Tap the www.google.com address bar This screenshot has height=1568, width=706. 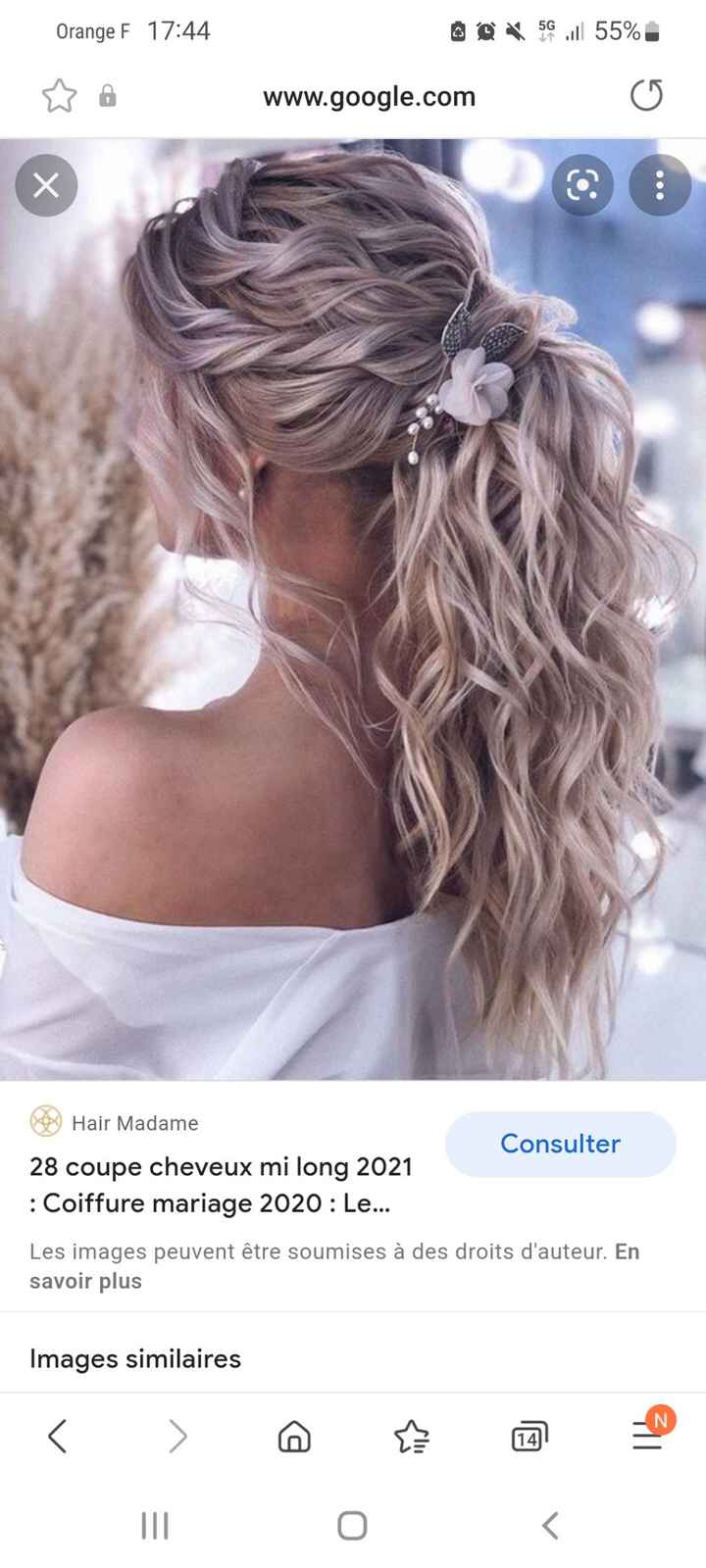tap(369, 96)
